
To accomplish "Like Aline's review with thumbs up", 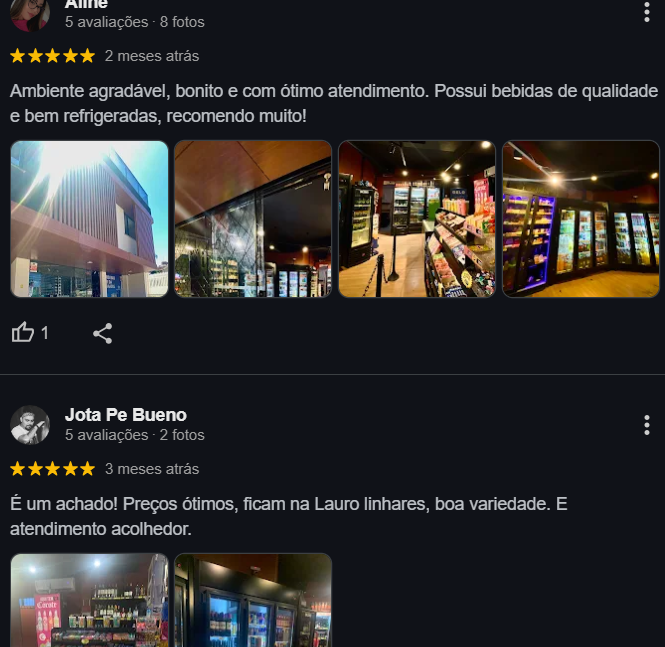I will point(23,333).
